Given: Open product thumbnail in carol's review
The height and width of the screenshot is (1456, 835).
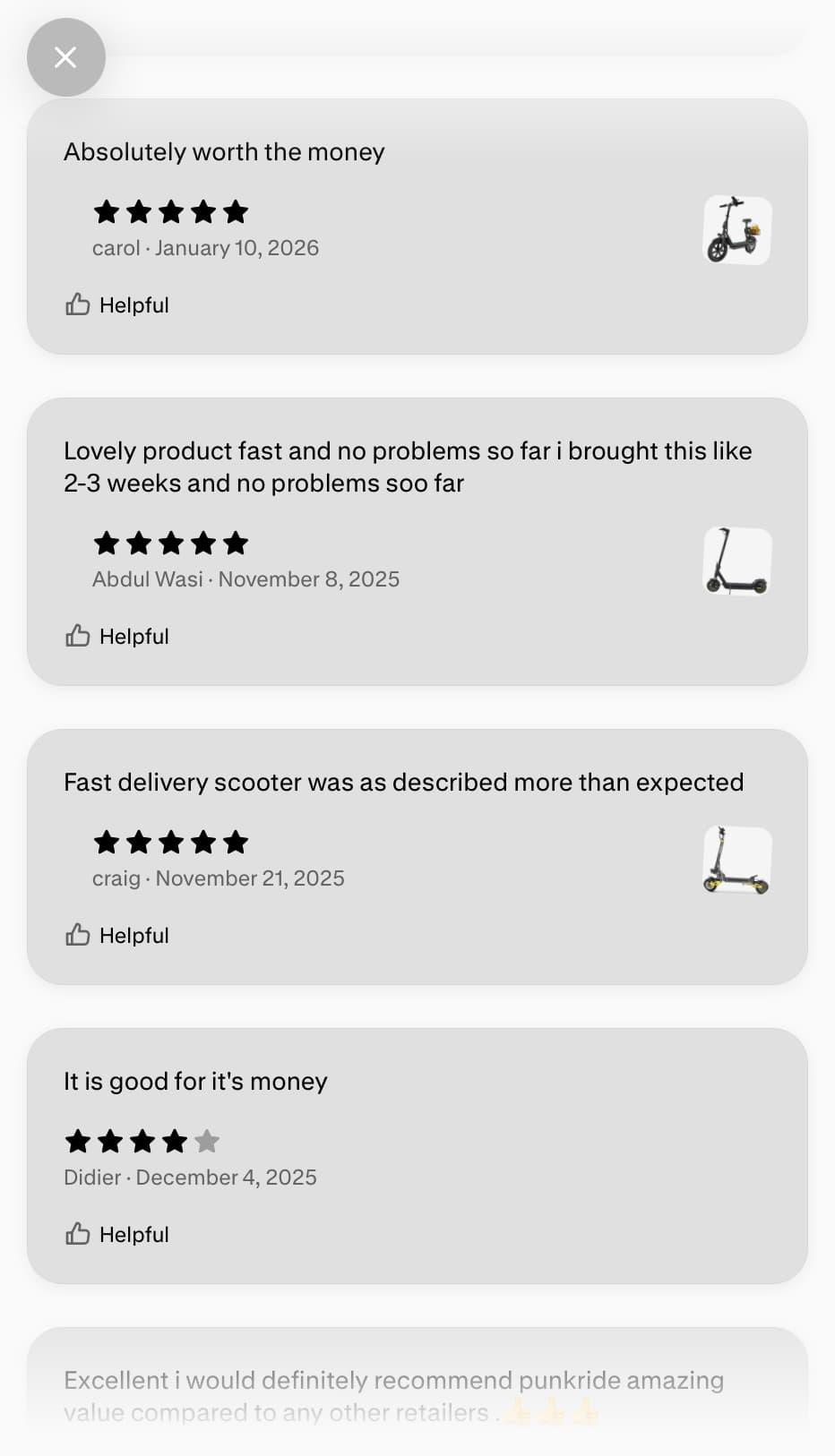Looking at the screenshot, I should pyautogui.click(x=736, y=230).
